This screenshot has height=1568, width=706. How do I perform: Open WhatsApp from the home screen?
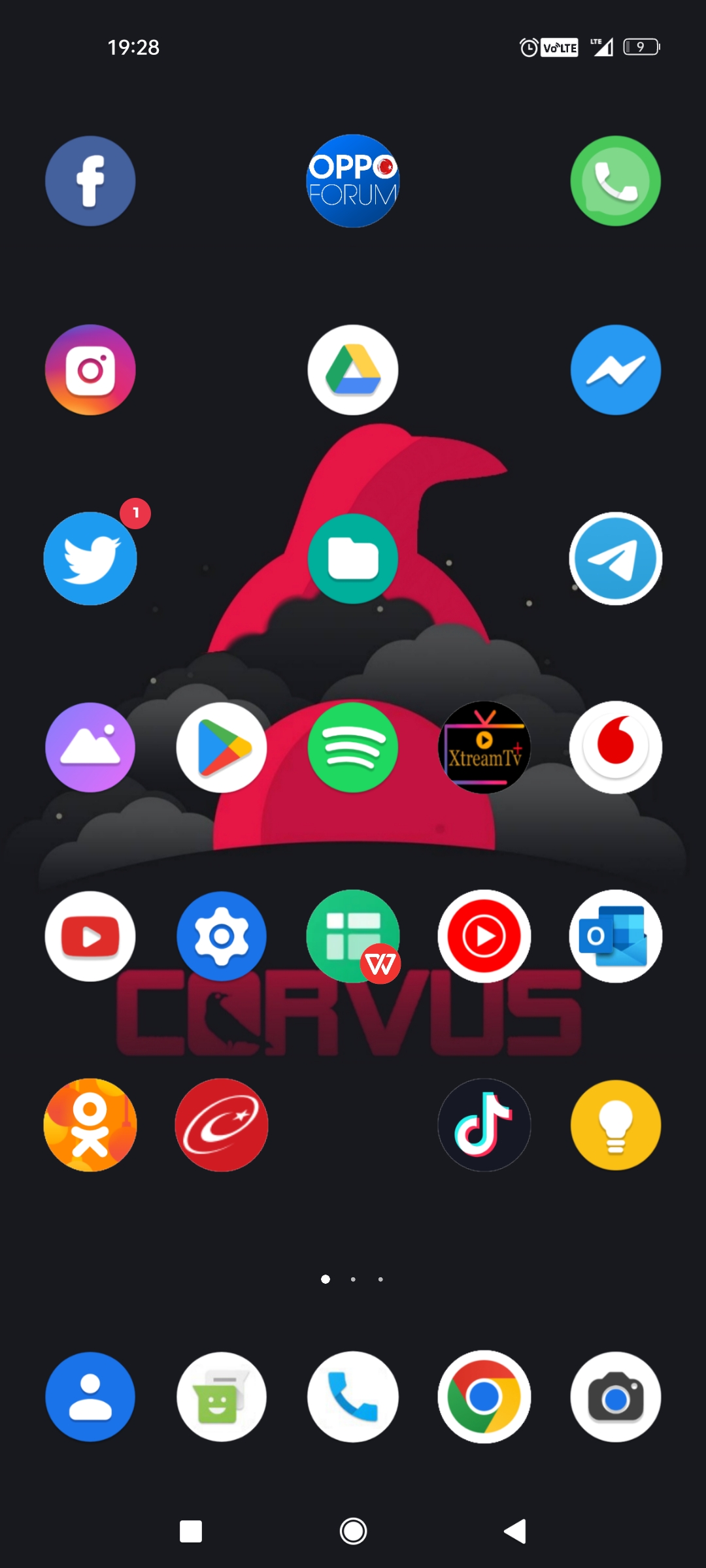pos(615,181)
